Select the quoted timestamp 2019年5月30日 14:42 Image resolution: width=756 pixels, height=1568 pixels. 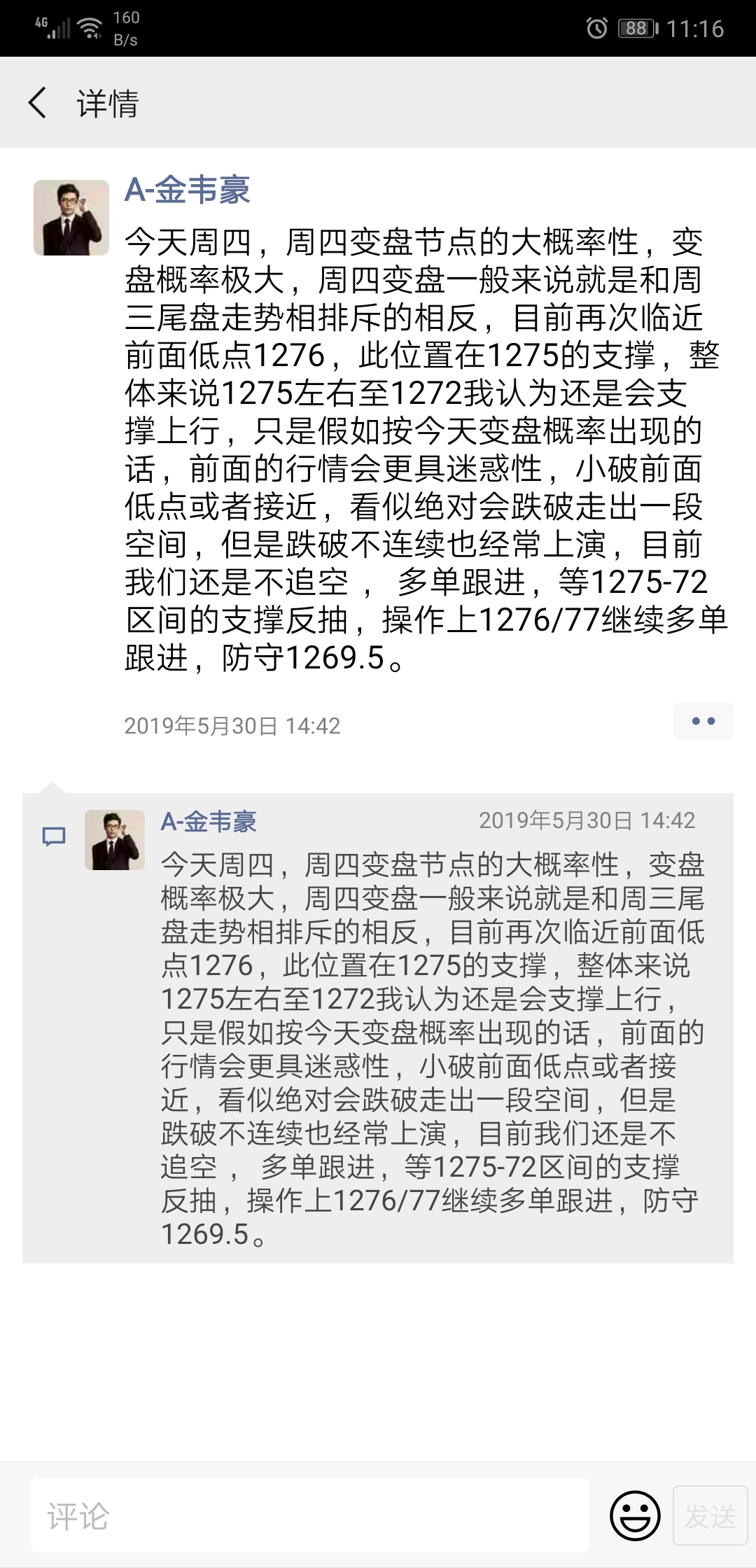pos(588,820)
